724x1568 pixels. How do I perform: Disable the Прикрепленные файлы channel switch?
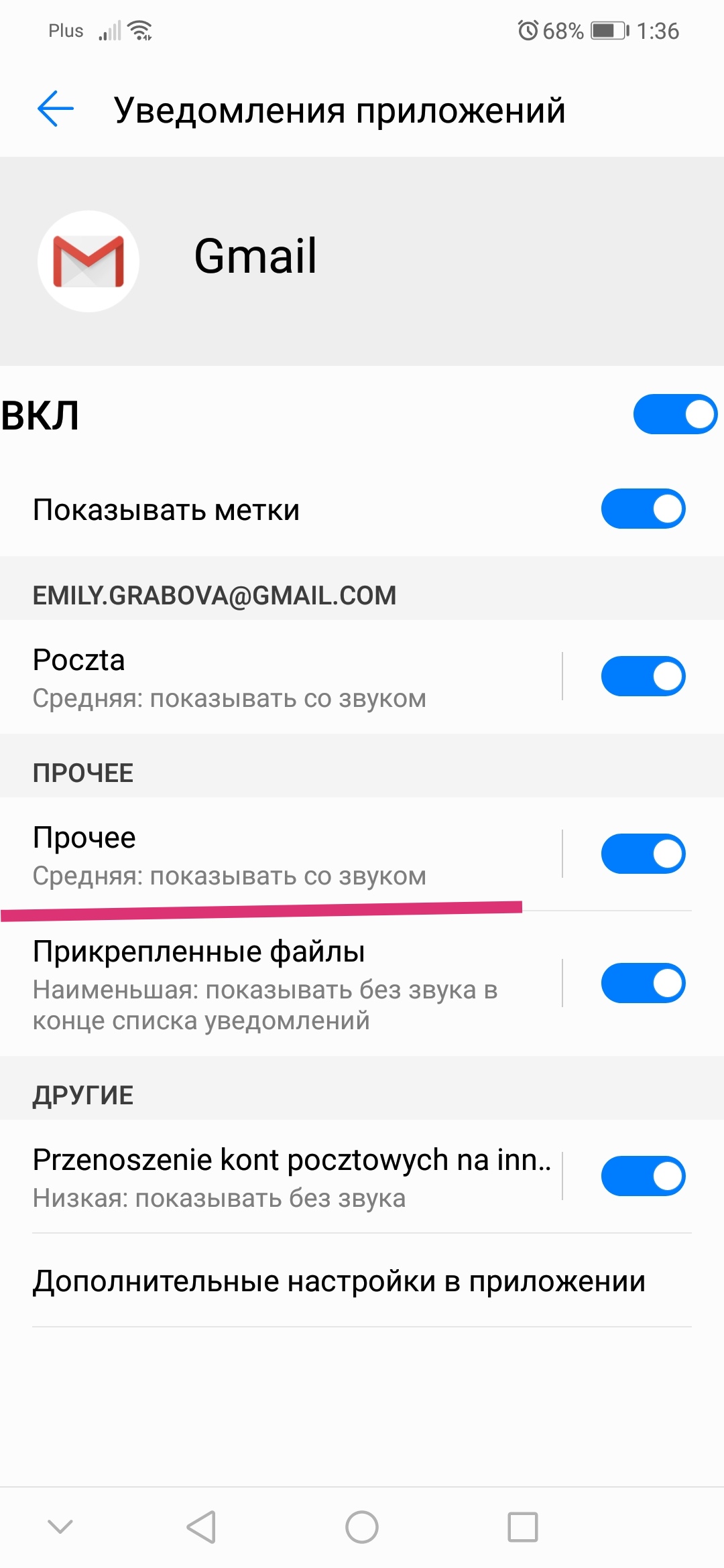coord(644,983)
